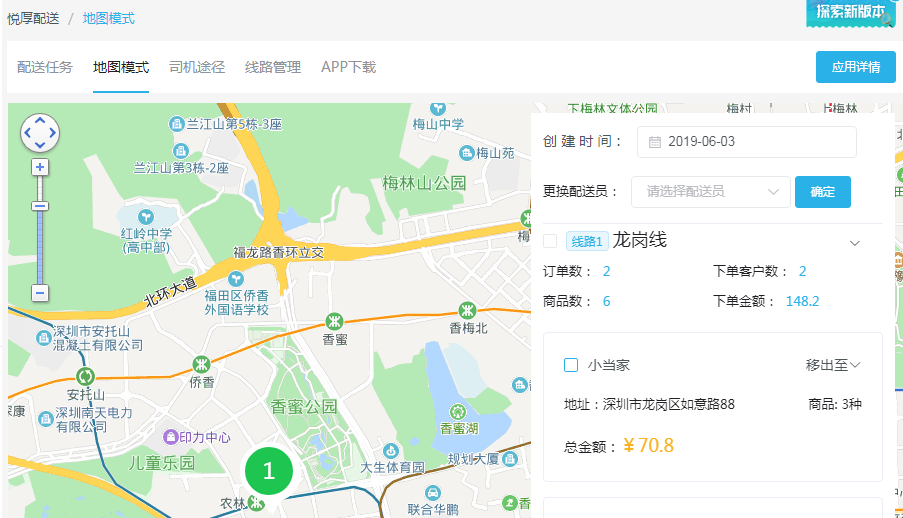903x518 pixels.
Task: Switch to the 配送任务 tab
Action: coord(45,67)
